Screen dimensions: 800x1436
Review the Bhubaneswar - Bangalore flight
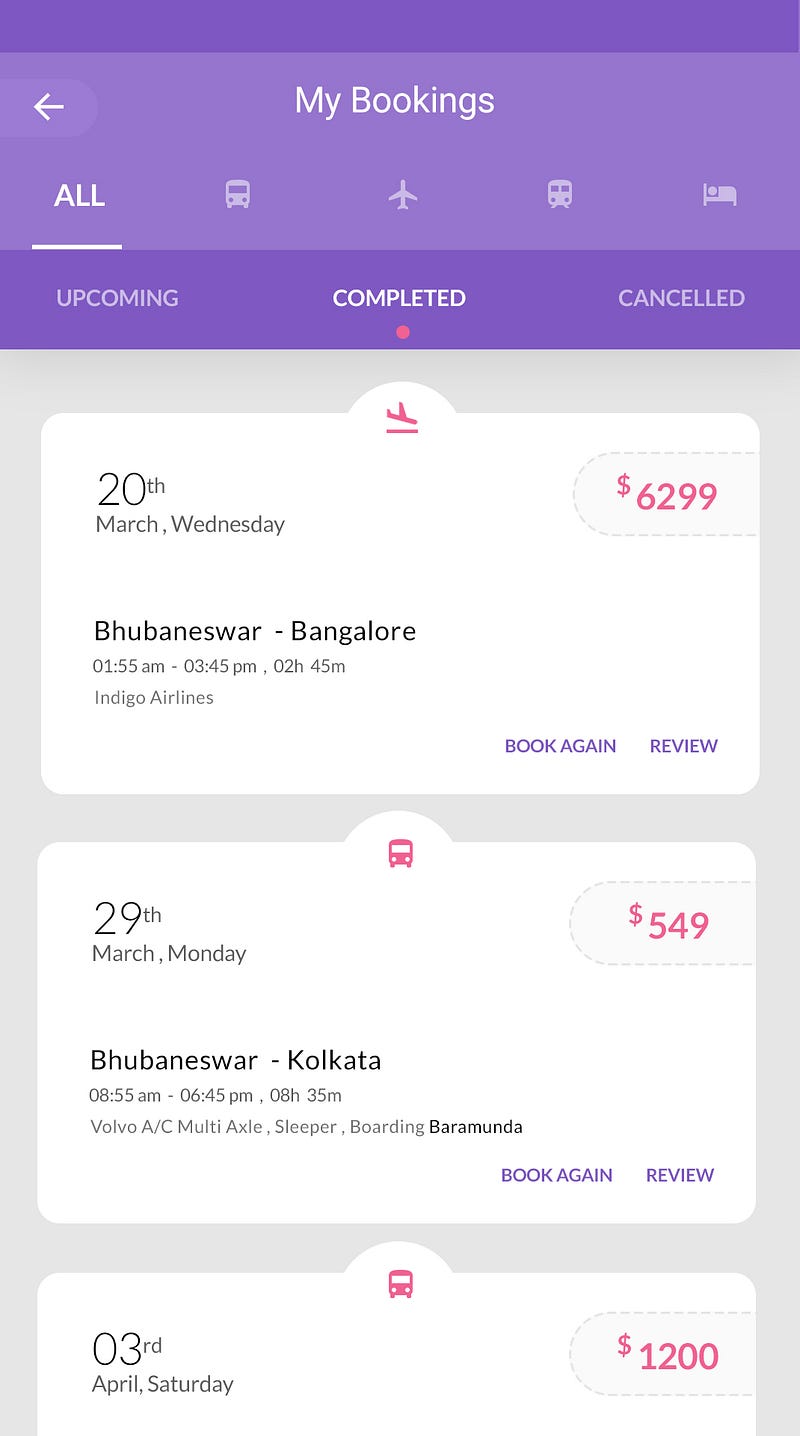[x=683, y=746]
